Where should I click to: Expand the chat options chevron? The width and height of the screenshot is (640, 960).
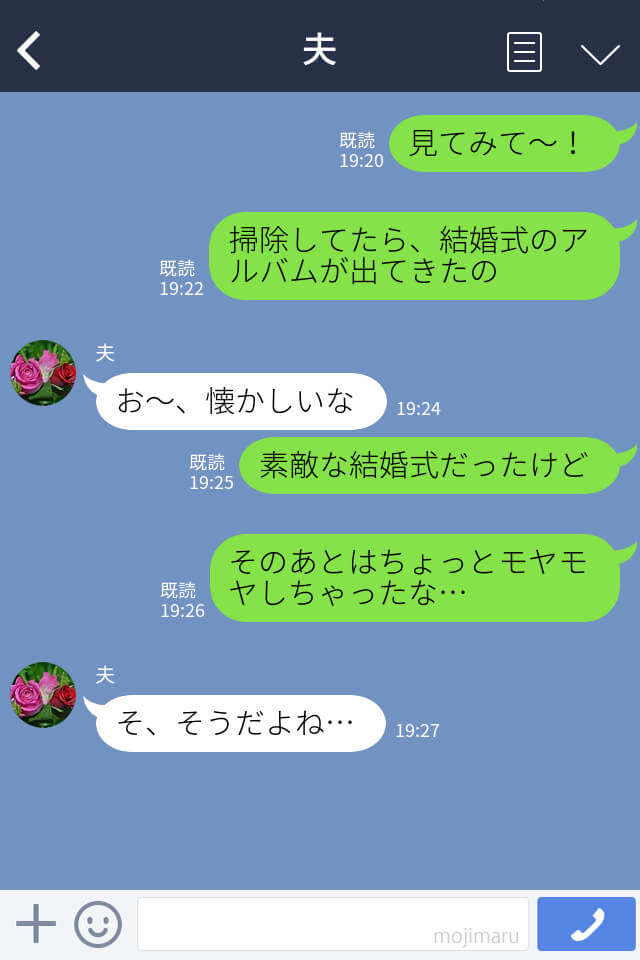pyautogui.click(x=600, y=54)
